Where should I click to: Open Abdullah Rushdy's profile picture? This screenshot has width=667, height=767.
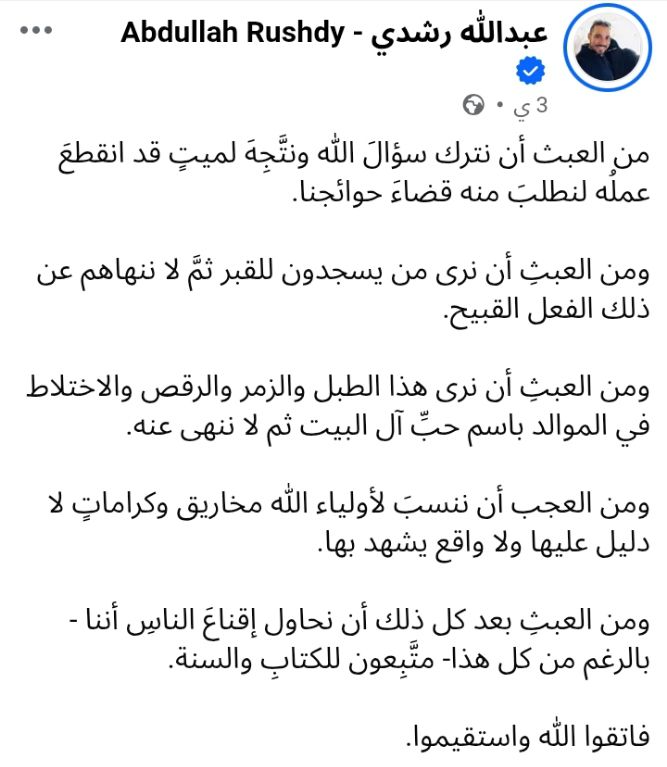[607, 48]
